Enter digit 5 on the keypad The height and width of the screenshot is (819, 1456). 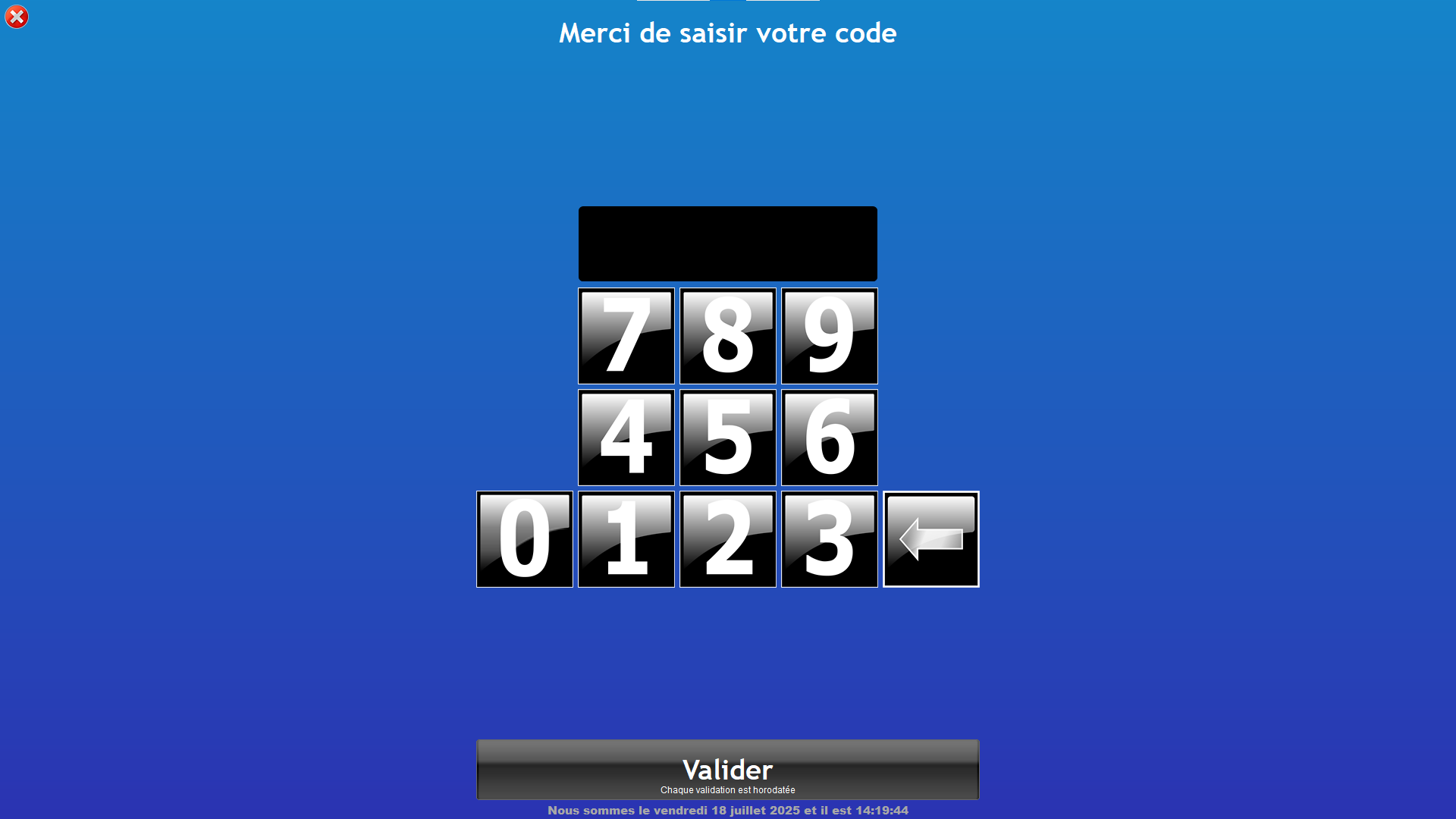[x=727, y=438]
